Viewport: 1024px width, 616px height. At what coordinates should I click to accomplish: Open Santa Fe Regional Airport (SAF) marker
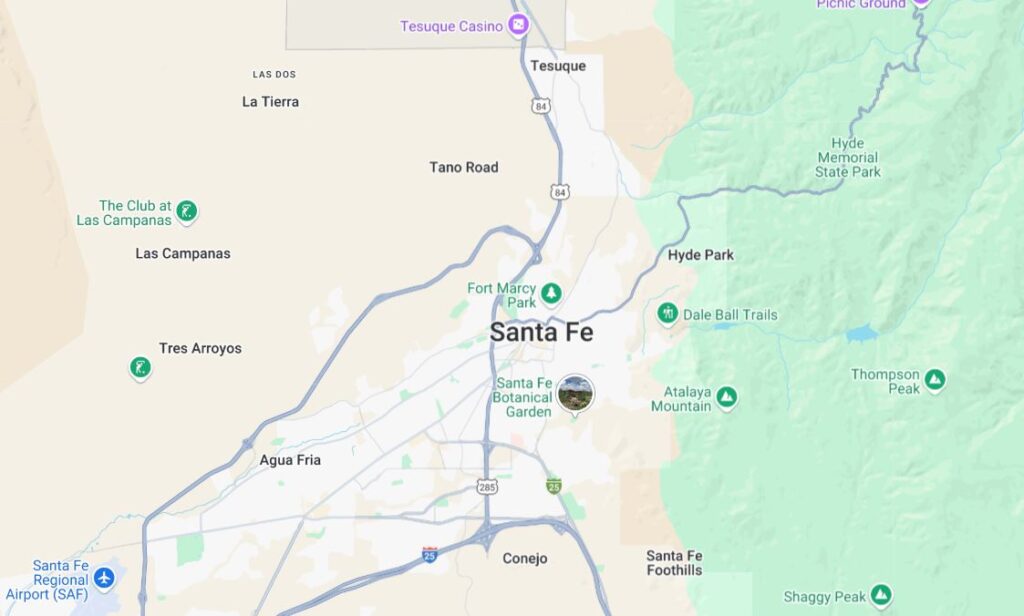(x=104, y=578)
